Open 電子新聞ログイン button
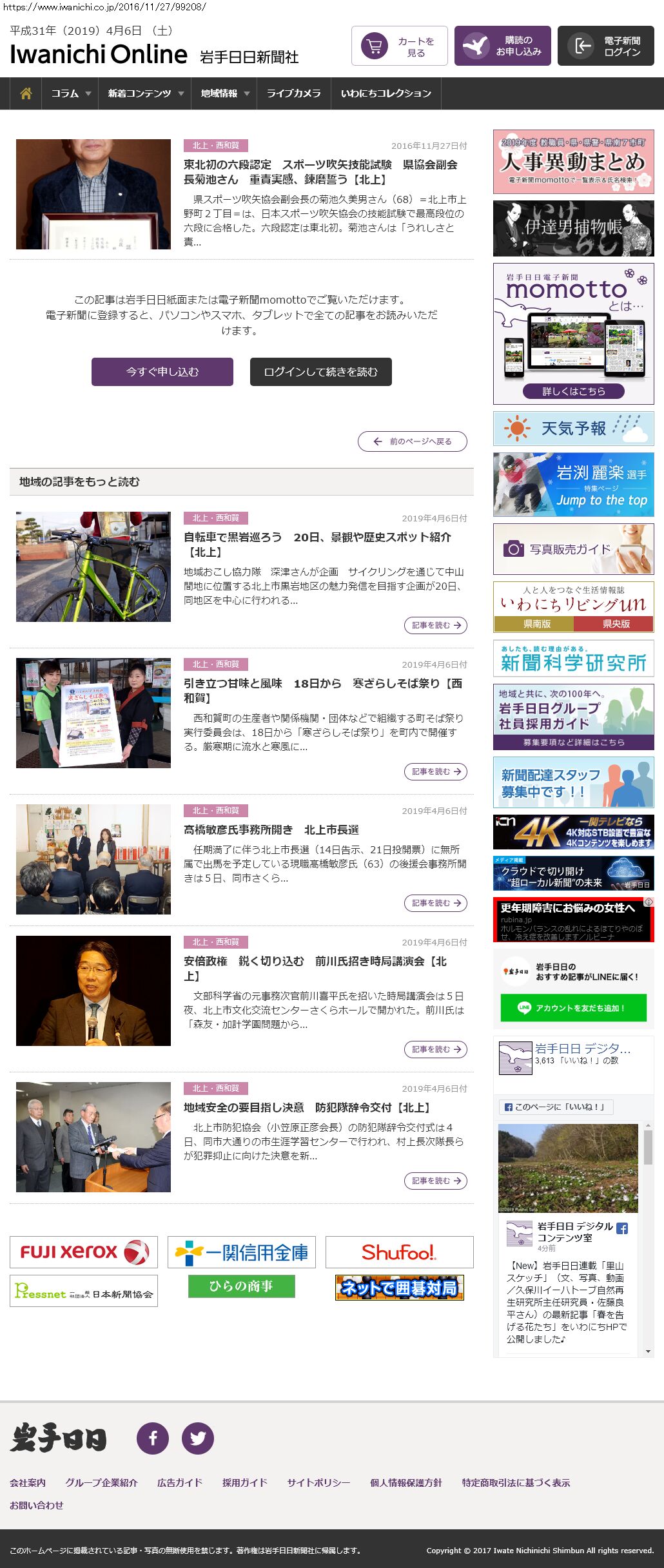664x1568 pixels. (x=605, y=46)
